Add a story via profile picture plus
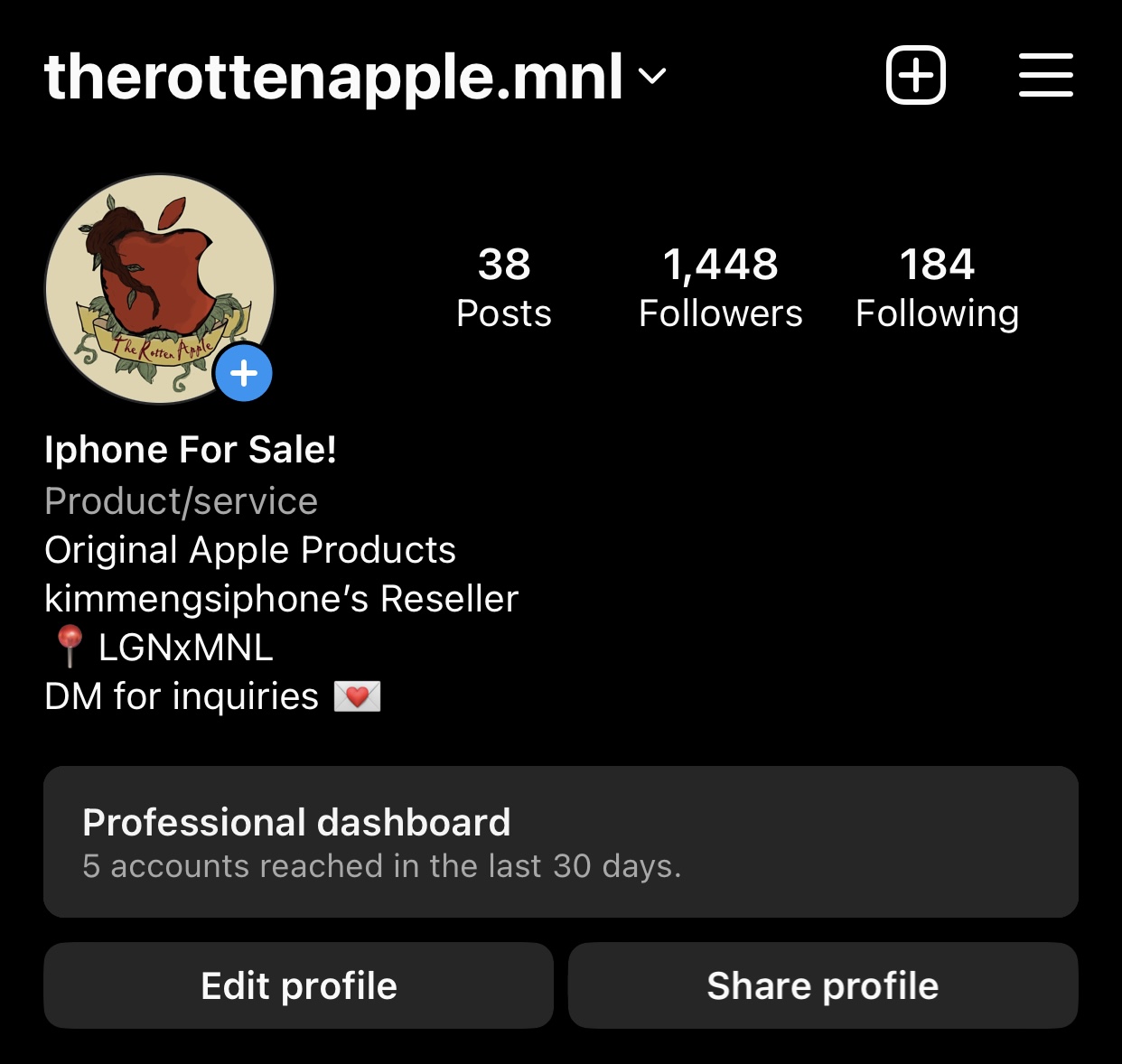The height and width of the screenshot is (1064, 1122). point(244,373)
